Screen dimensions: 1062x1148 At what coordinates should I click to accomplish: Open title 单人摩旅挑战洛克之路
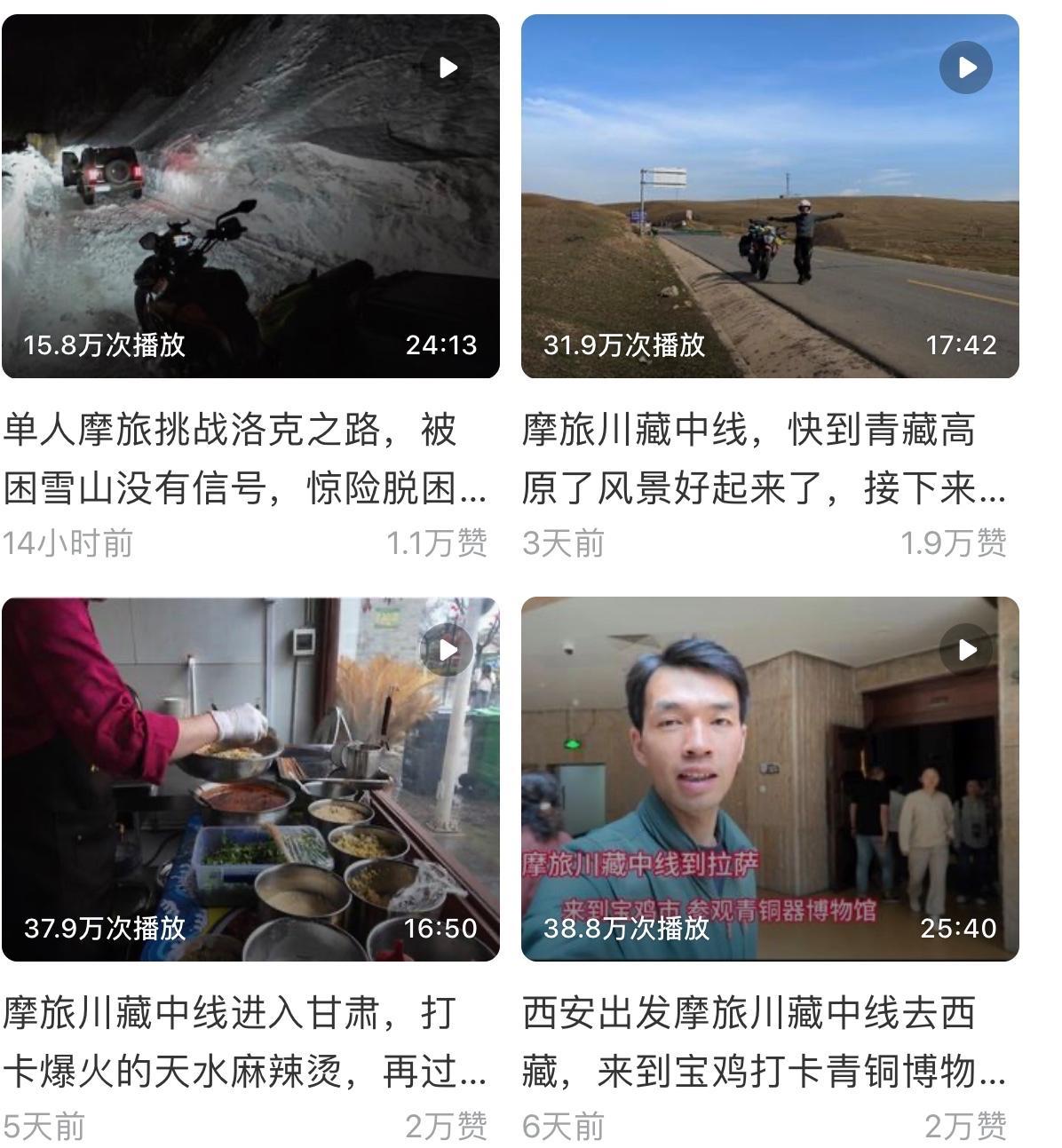coord(245,459)
